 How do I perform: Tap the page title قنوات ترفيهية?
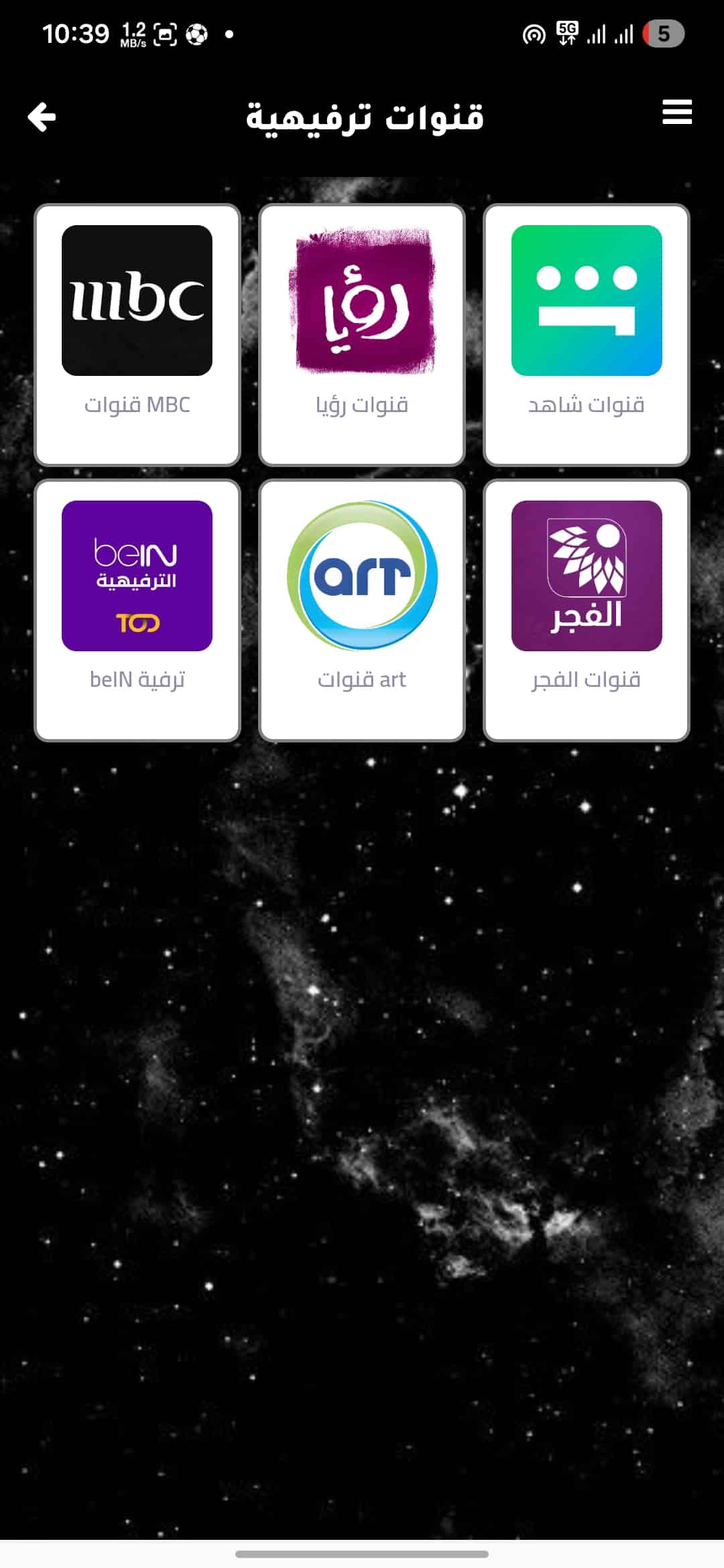coord(365,117)
